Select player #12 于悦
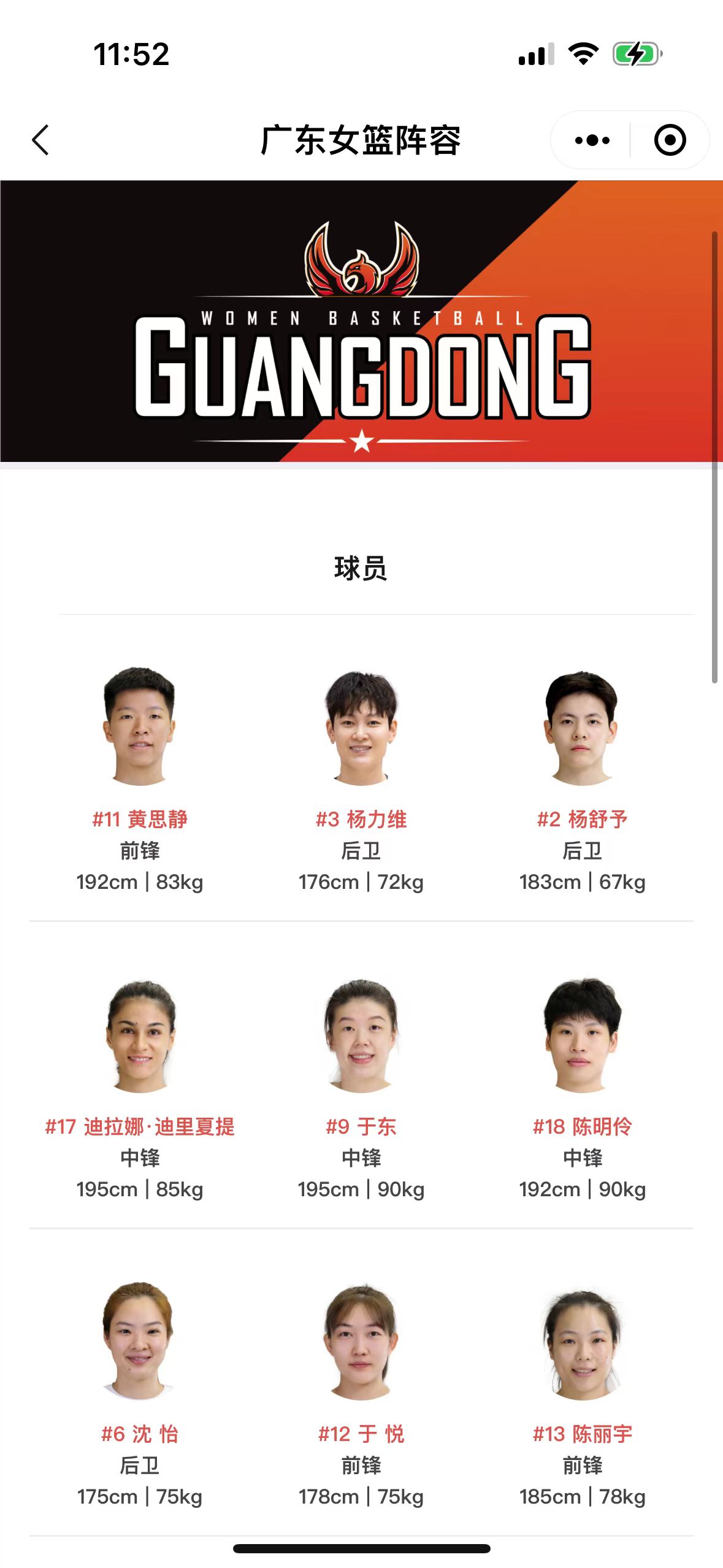The image size is (723, 1568). 361,1394
